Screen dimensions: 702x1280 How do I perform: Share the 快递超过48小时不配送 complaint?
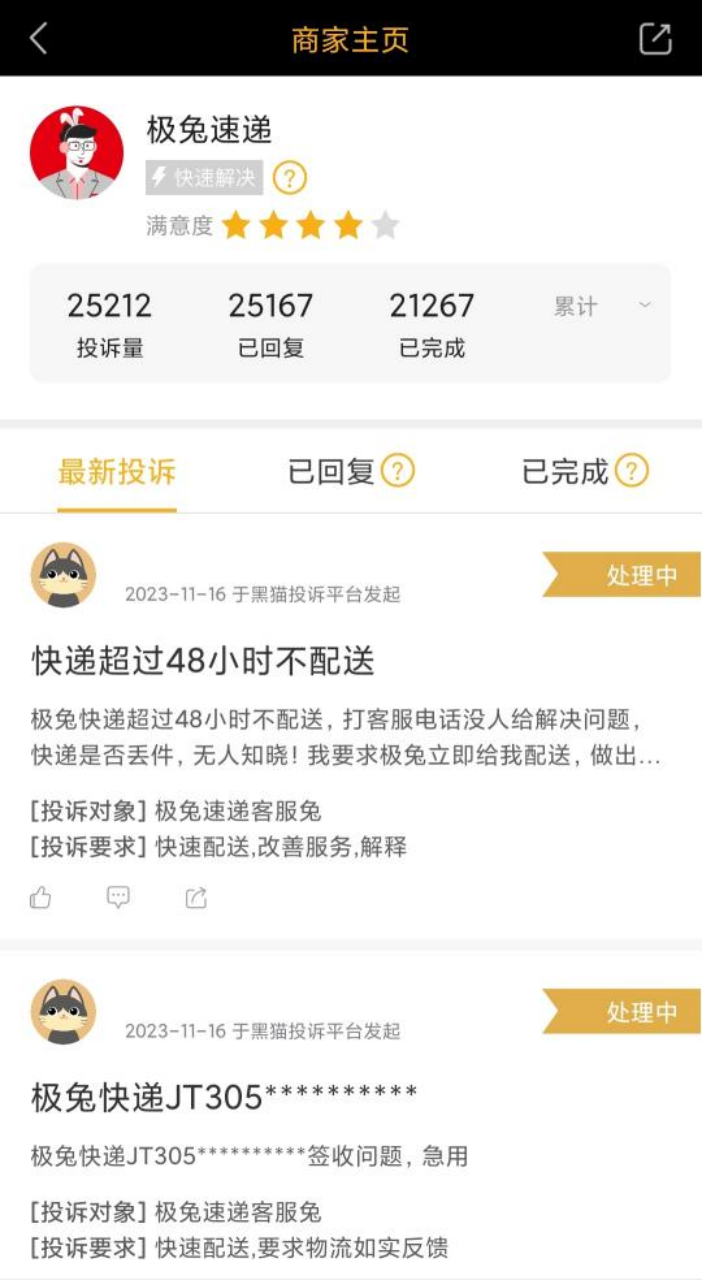[x=196, y=898]
